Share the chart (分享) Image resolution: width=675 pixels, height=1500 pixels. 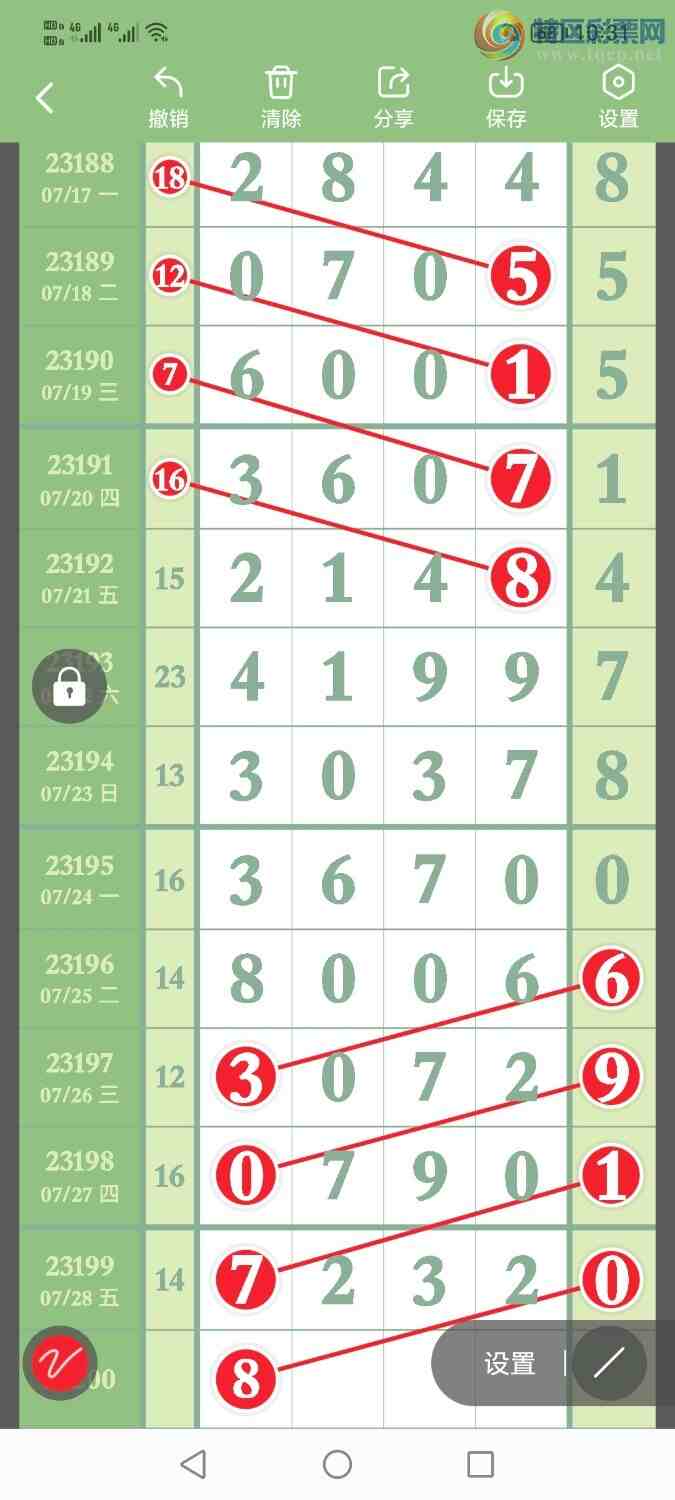393,98
